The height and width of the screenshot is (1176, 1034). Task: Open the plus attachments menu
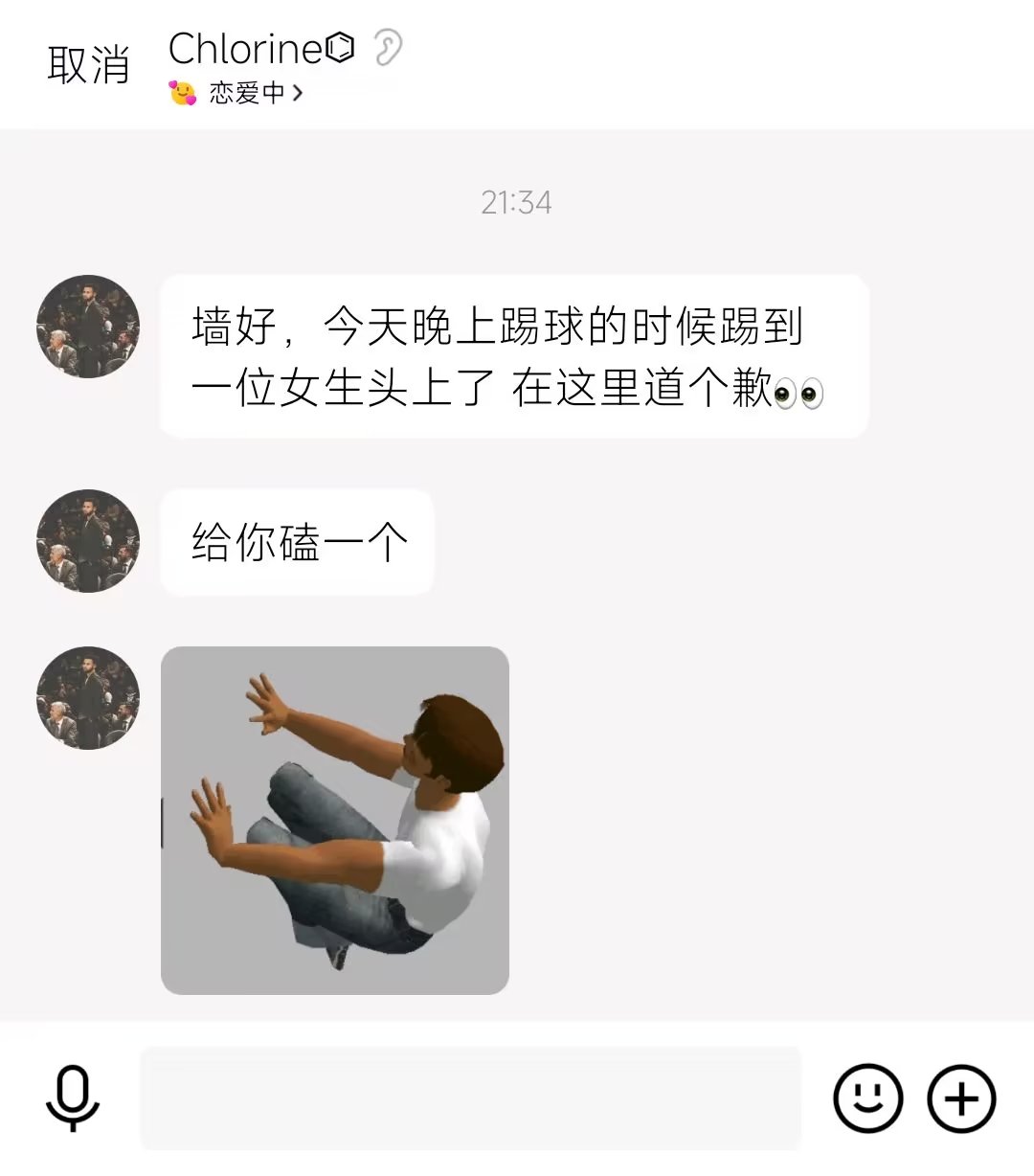coord(961,1097)
